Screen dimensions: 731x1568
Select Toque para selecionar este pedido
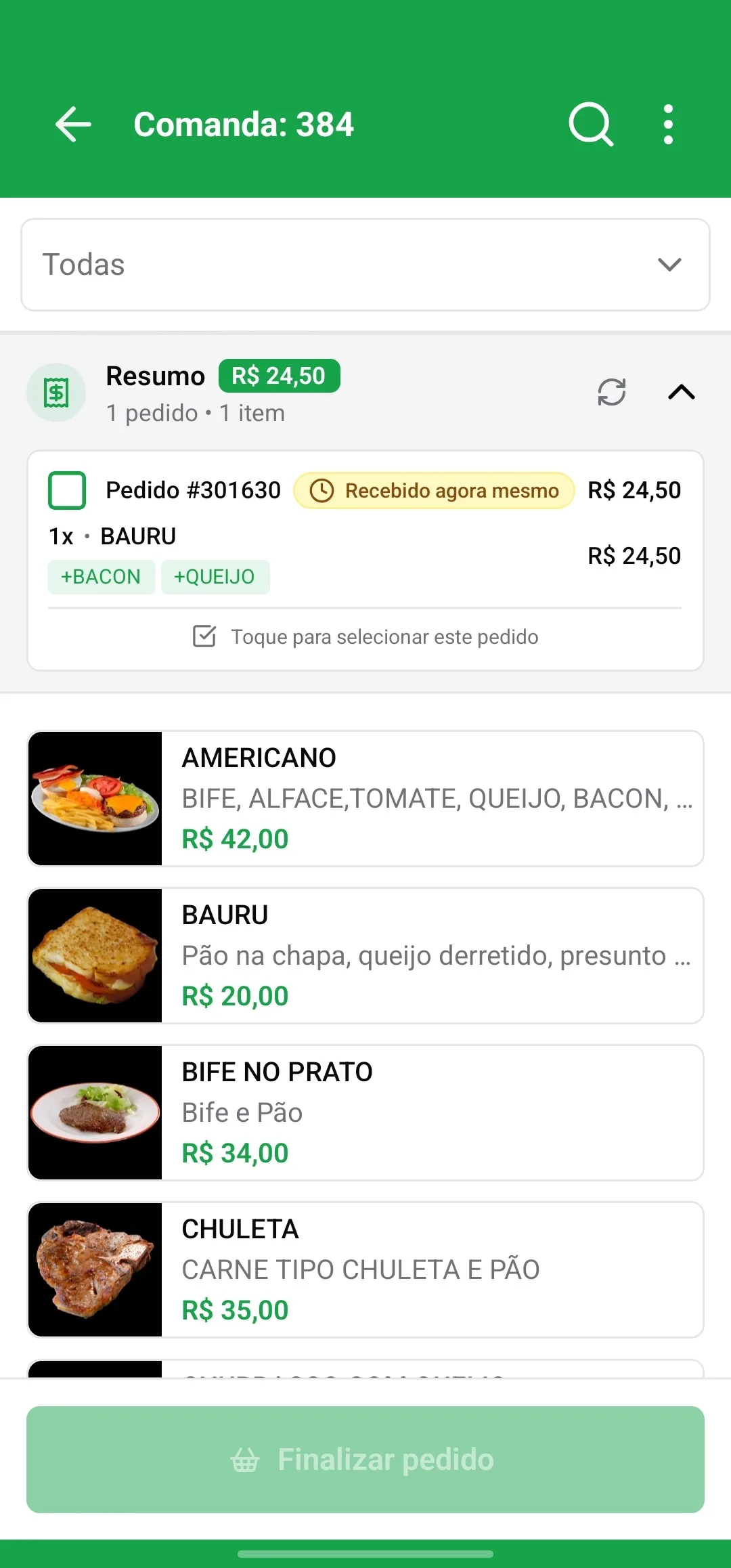(384, 636)
